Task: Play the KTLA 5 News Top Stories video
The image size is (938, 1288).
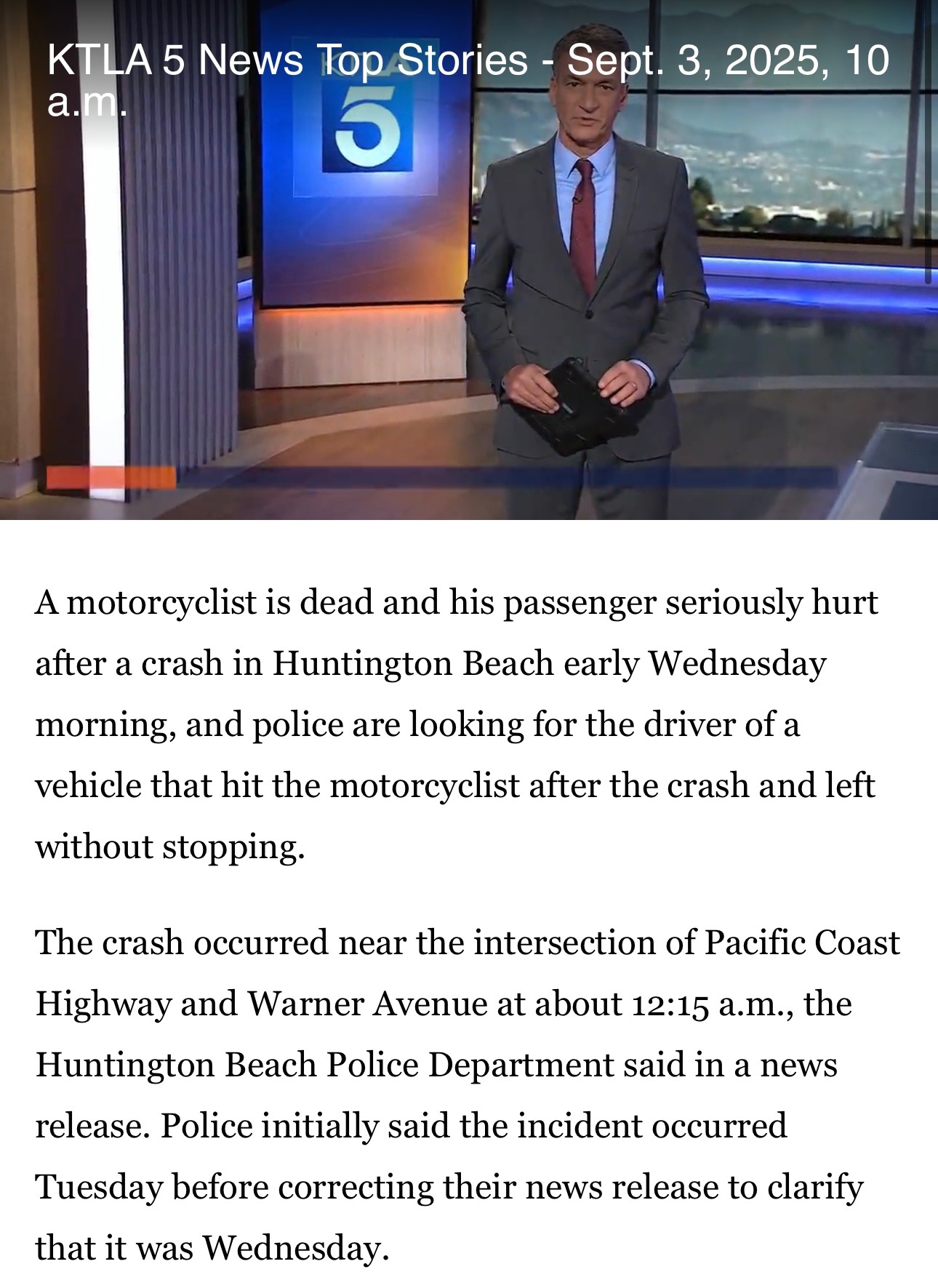Action: pyautogui.click(x=468, y=260)
